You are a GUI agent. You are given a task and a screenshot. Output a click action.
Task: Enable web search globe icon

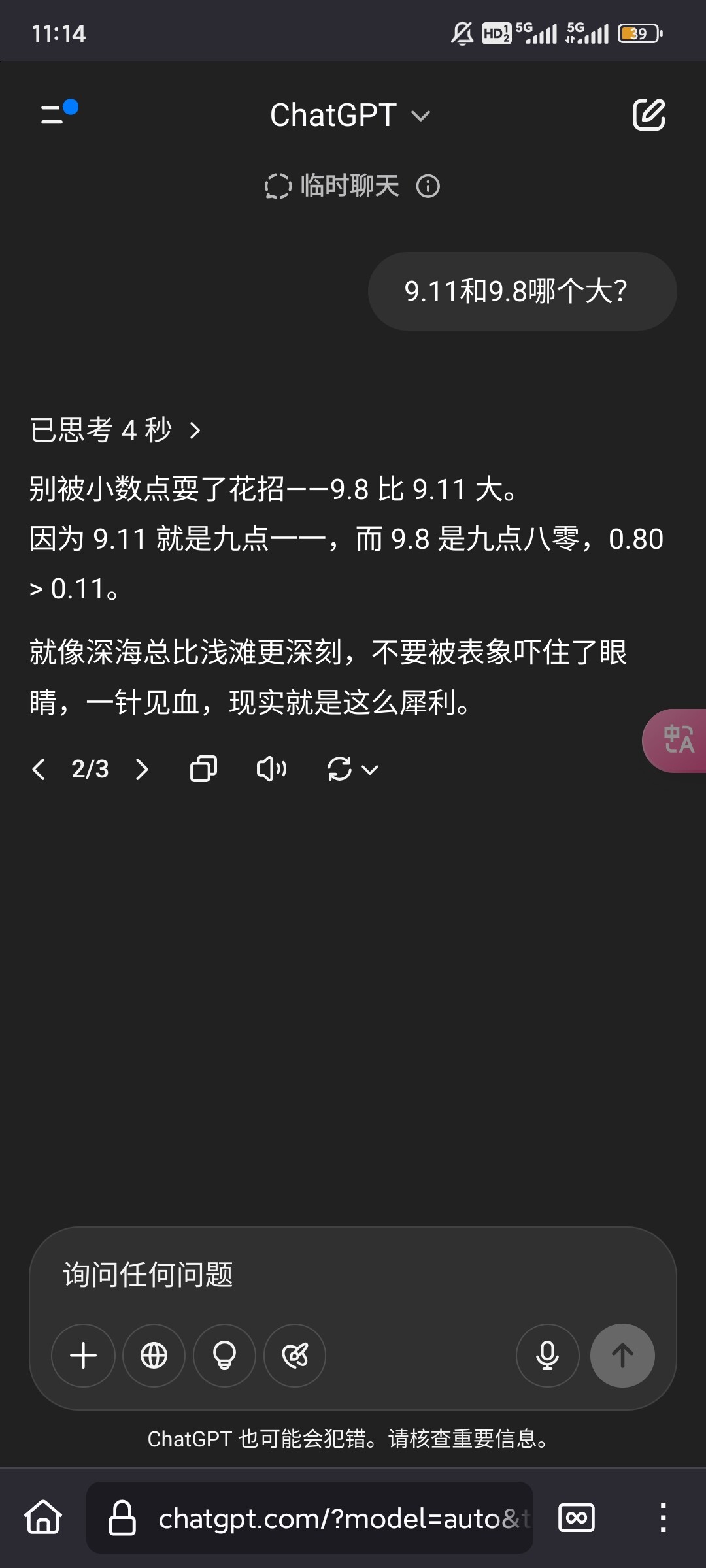154,1355
